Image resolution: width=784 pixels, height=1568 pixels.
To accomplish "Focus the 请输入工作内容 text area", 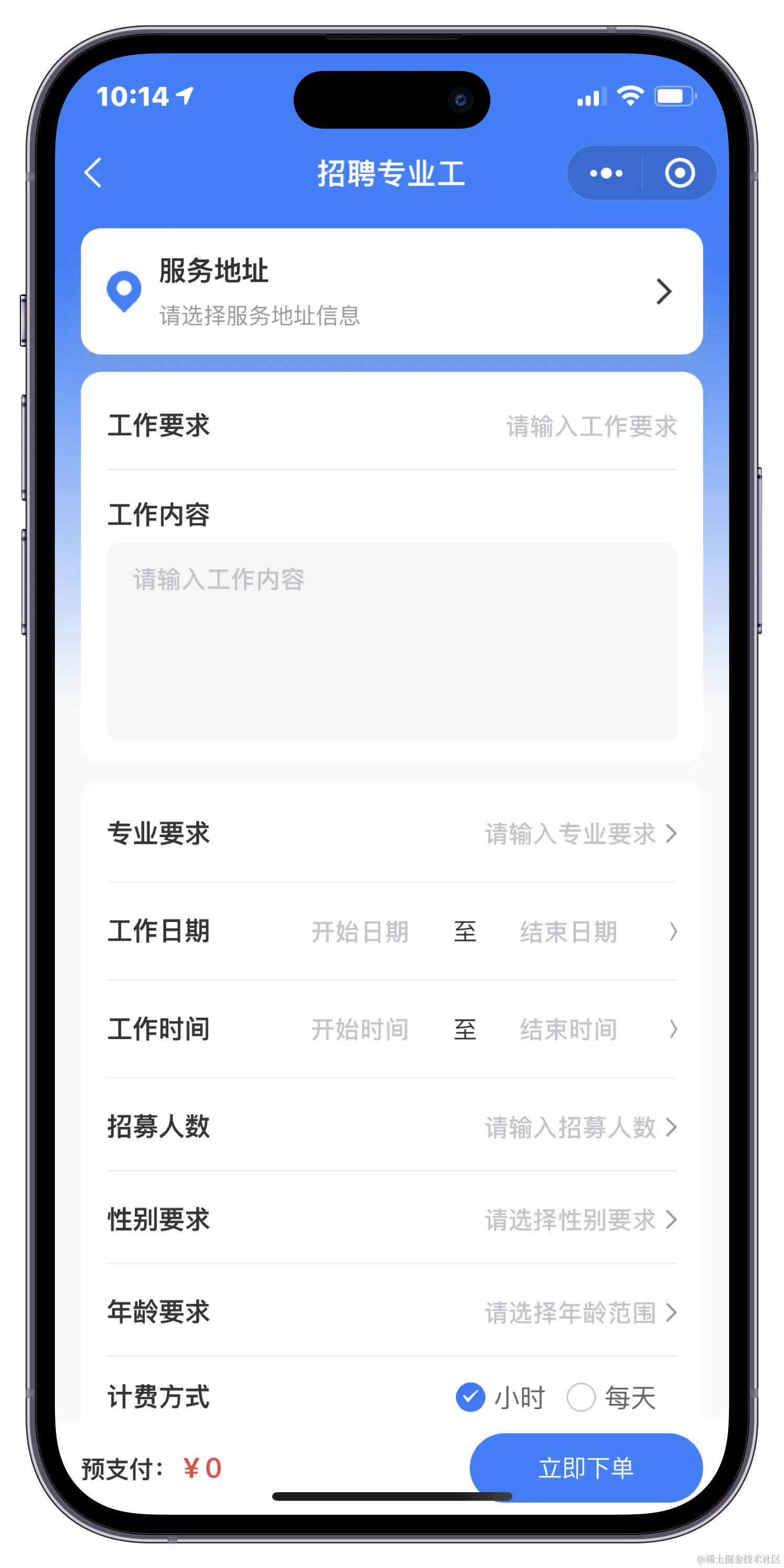I will 391,641.
